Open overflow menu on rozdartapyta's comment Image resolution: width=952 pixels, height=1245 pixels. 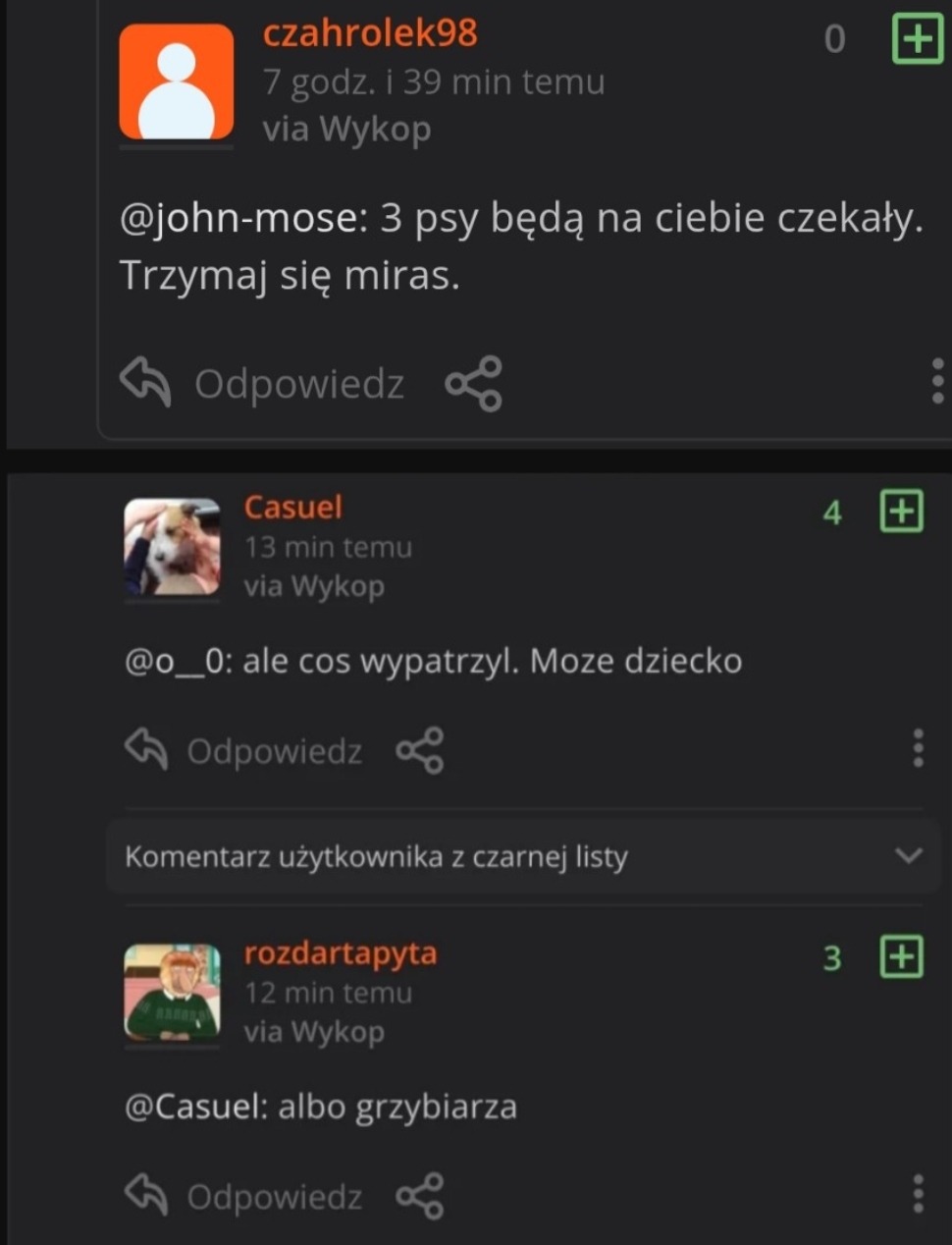click(918, 1194)
